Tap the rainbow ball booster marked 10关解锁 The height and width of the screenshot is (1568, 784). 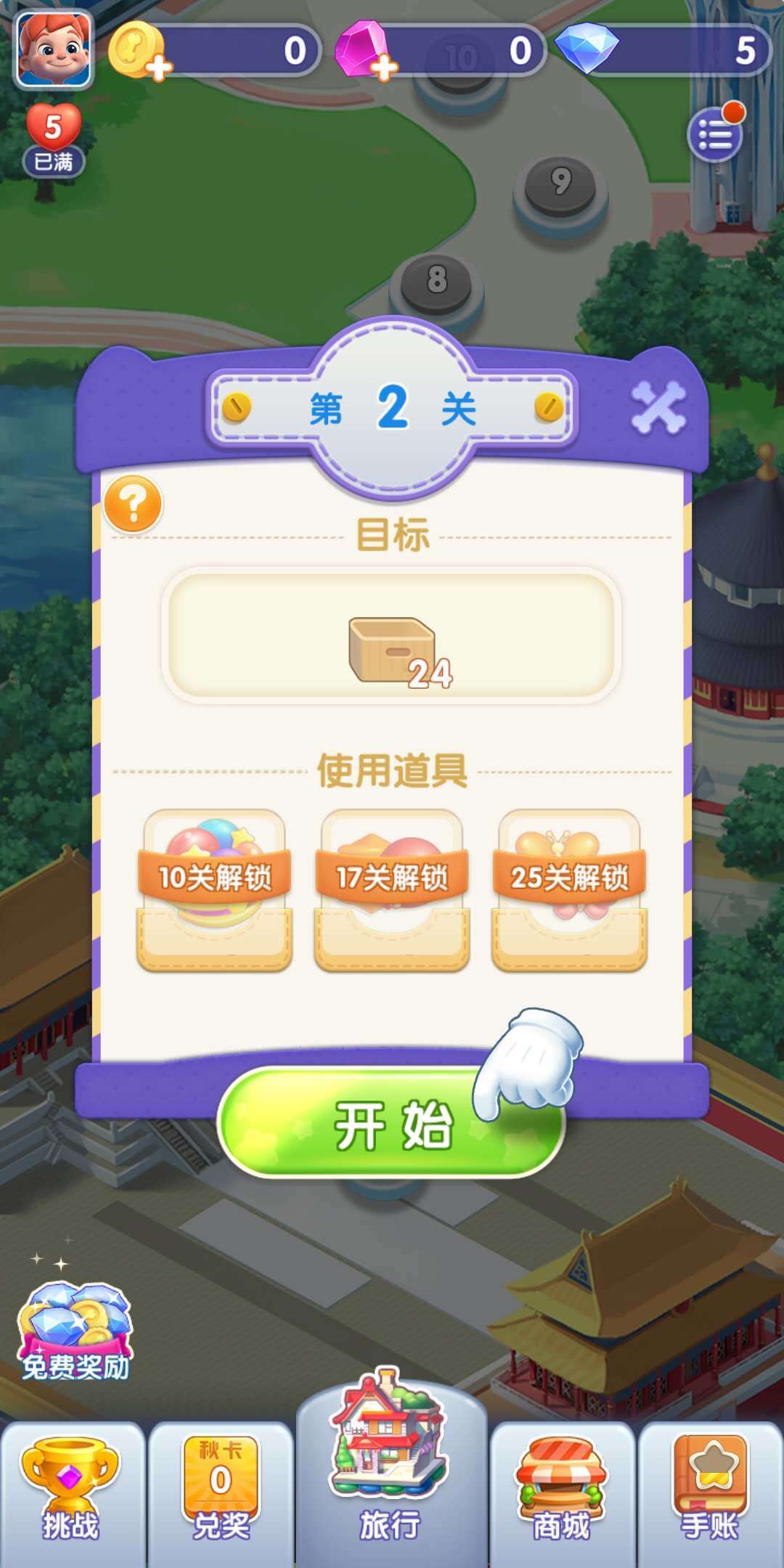[214, 893]
